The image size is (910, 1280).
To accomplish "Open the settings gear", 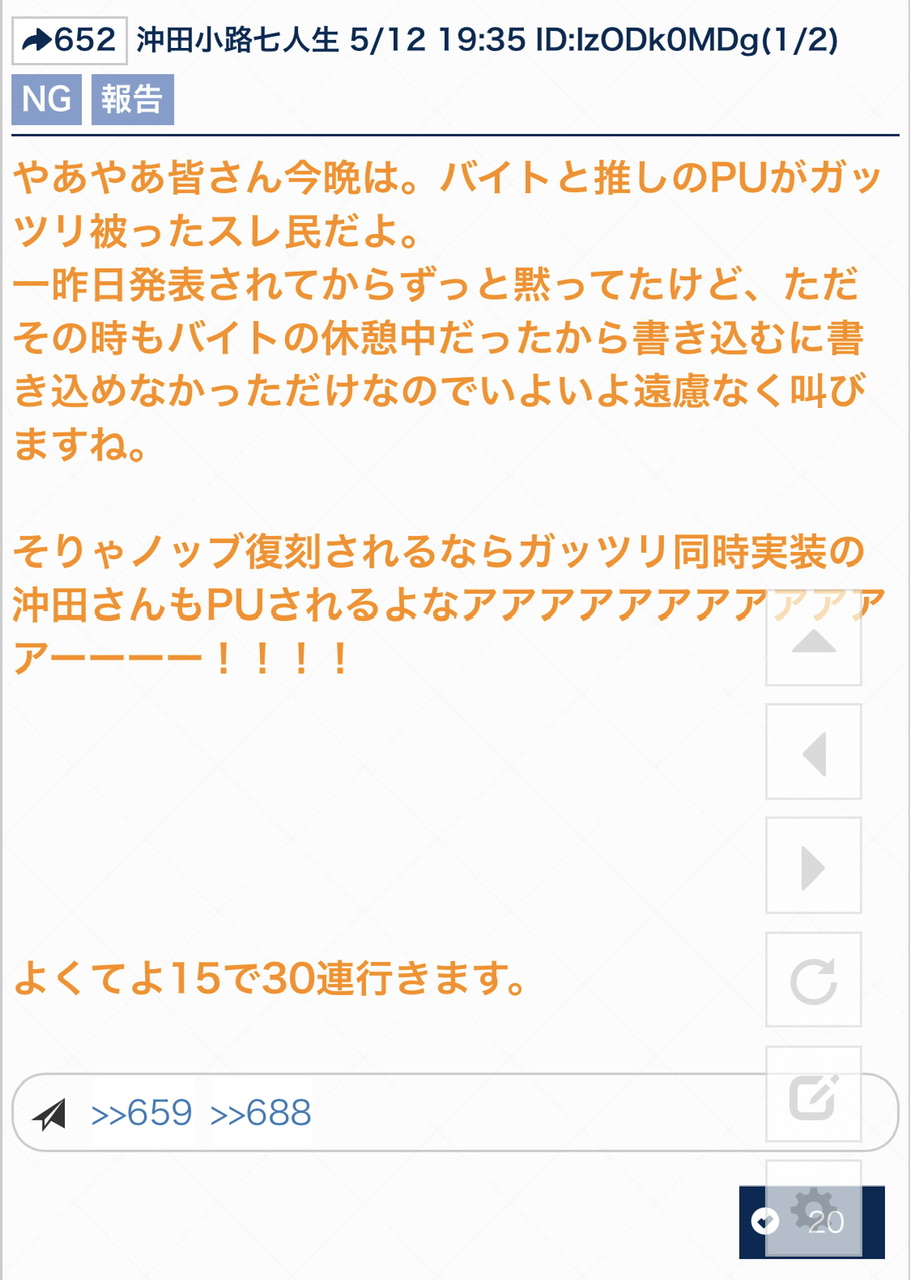I will click(813, 1208).
